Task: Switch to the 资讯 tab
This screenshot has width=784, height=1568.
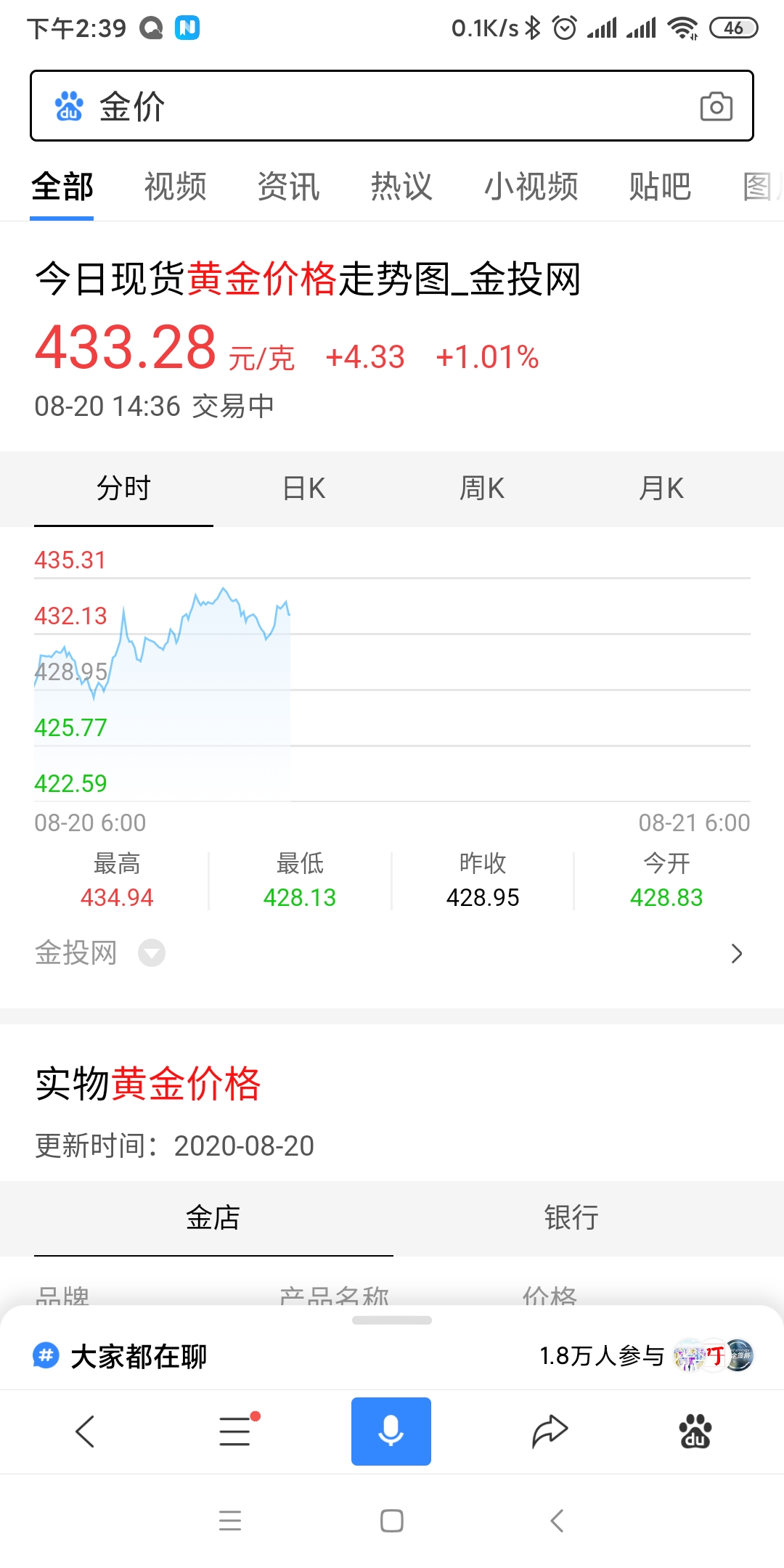Action: (x=288, y=187)
